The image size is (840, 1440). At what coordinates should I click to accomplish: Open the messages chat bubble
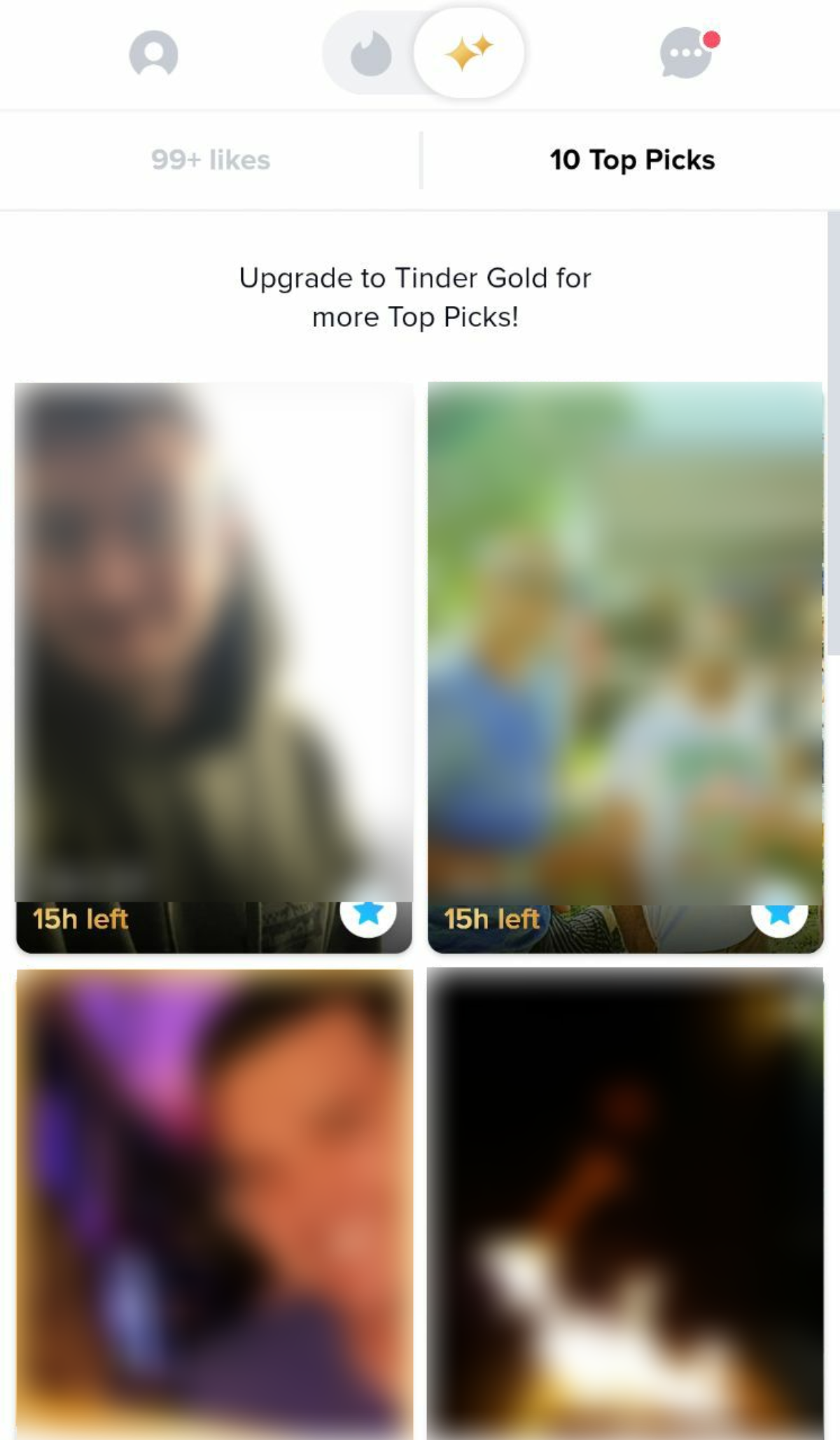pyautogui.click(x=687, y=54)
